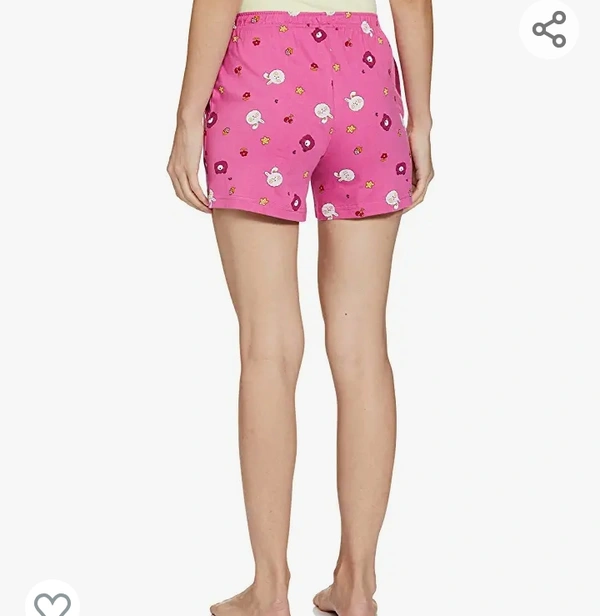Share this product
600x616 pixels.
[549, 30]
